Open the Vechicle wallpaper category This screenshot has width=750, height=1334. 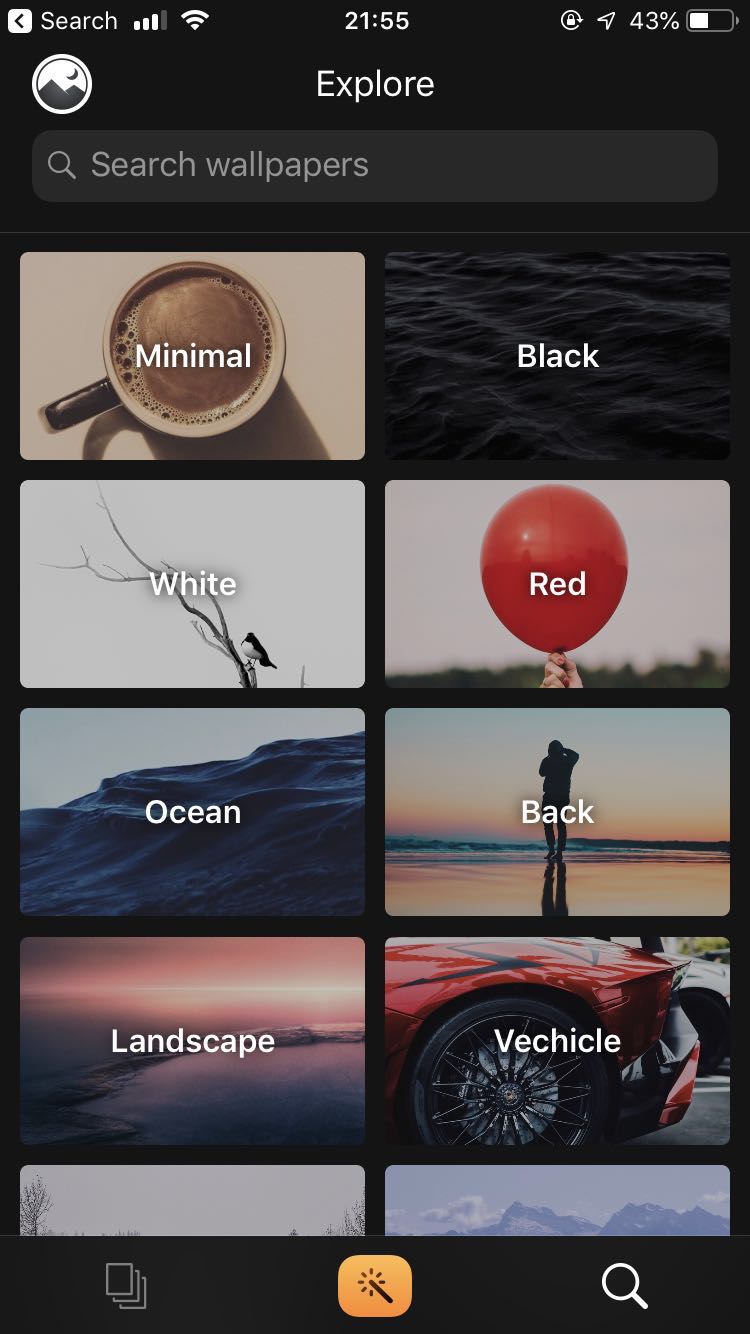557,1041
